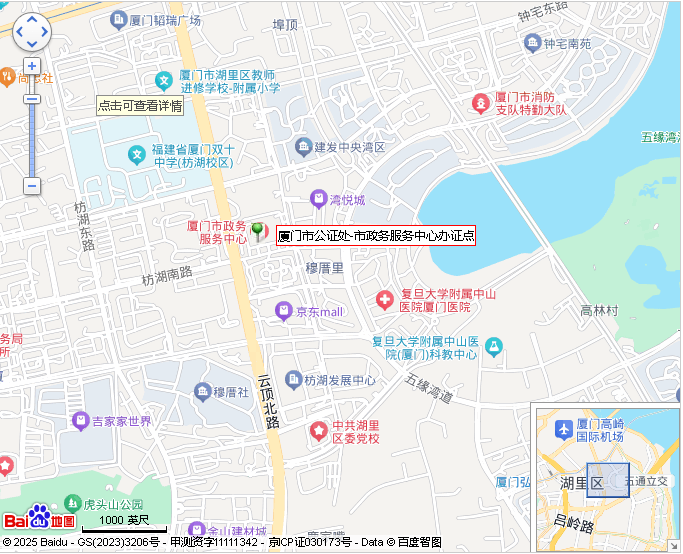Zoom out with the bottom minus button
Image resolution: width=683 pixels, height=554 pixels.
tap(31, 186)
